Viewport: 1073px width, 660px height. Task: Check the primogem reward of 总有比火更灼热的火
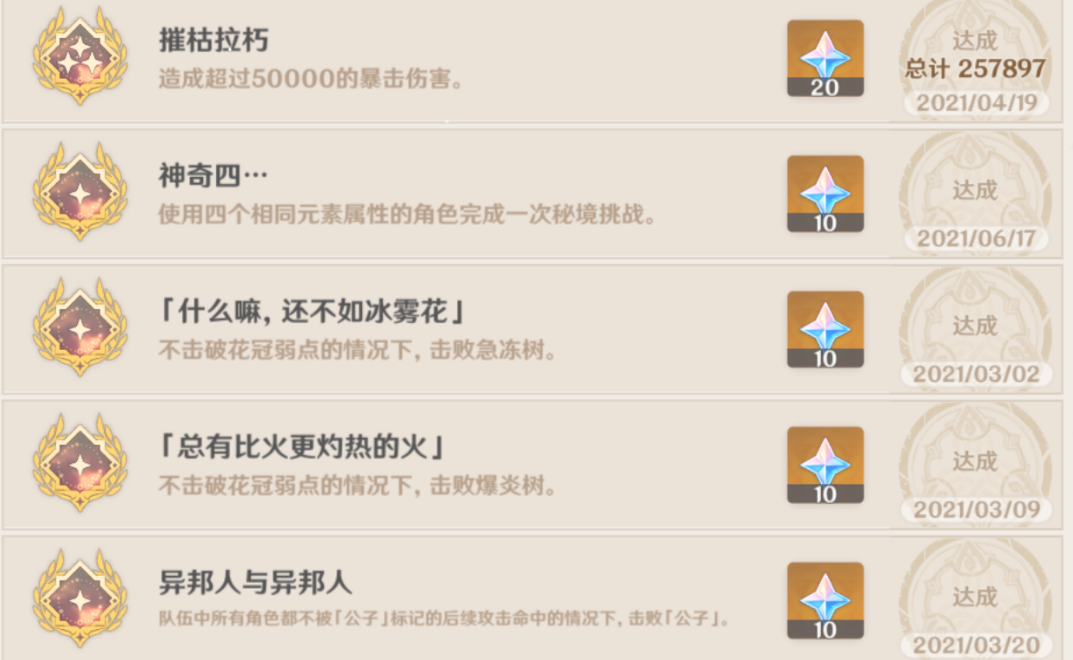tap(825, 464)
